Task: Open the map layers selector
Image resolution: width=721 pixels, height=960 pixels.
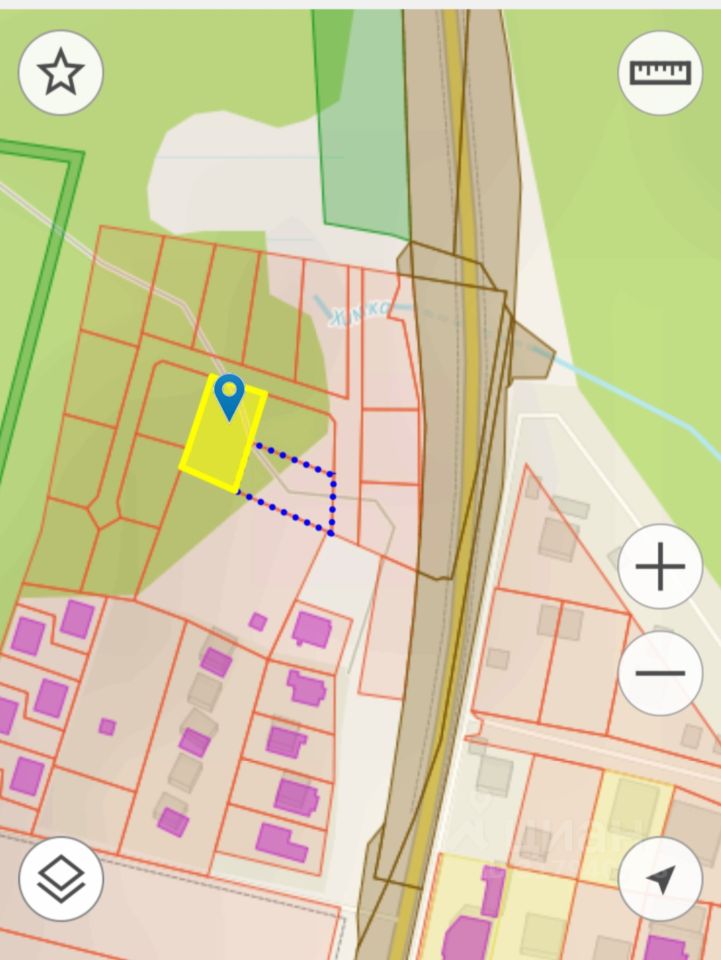Action: click(x=61, y=879)
